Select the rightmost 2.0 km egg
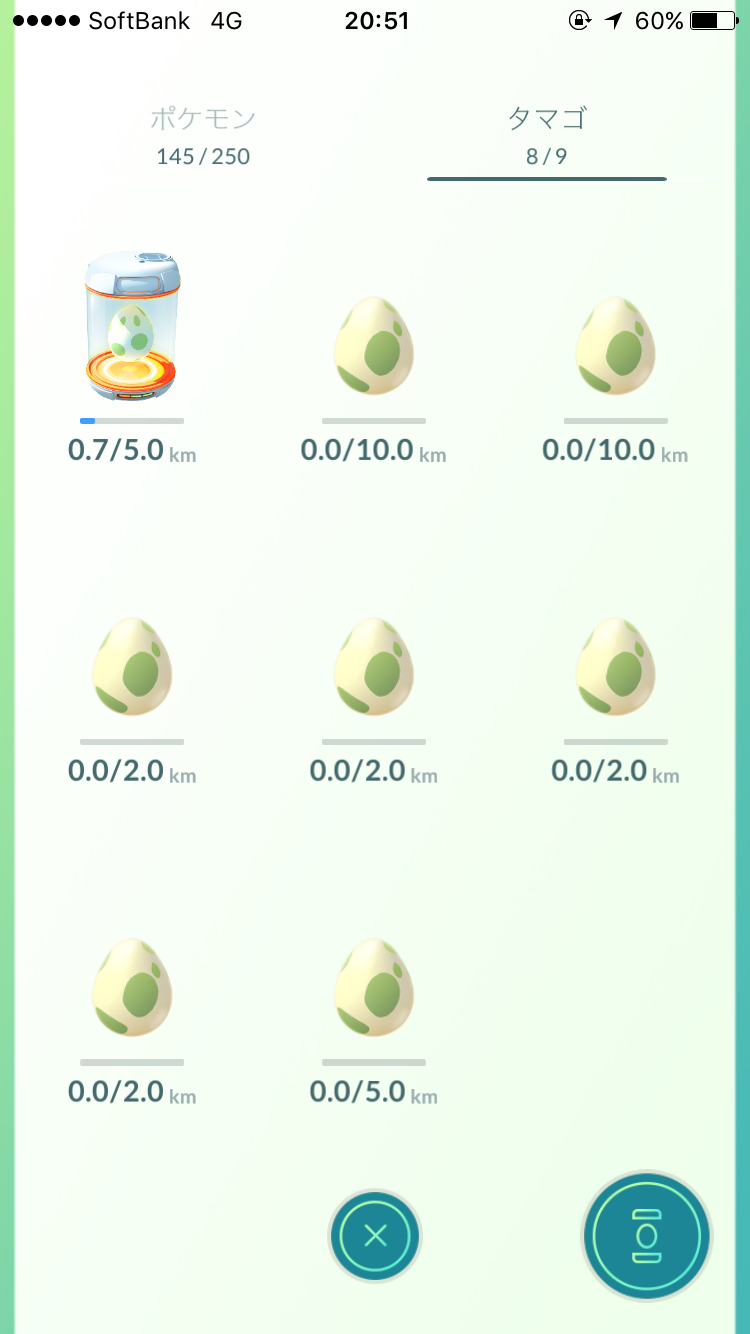The image size is (750, 1334). (x=615, y=665)
